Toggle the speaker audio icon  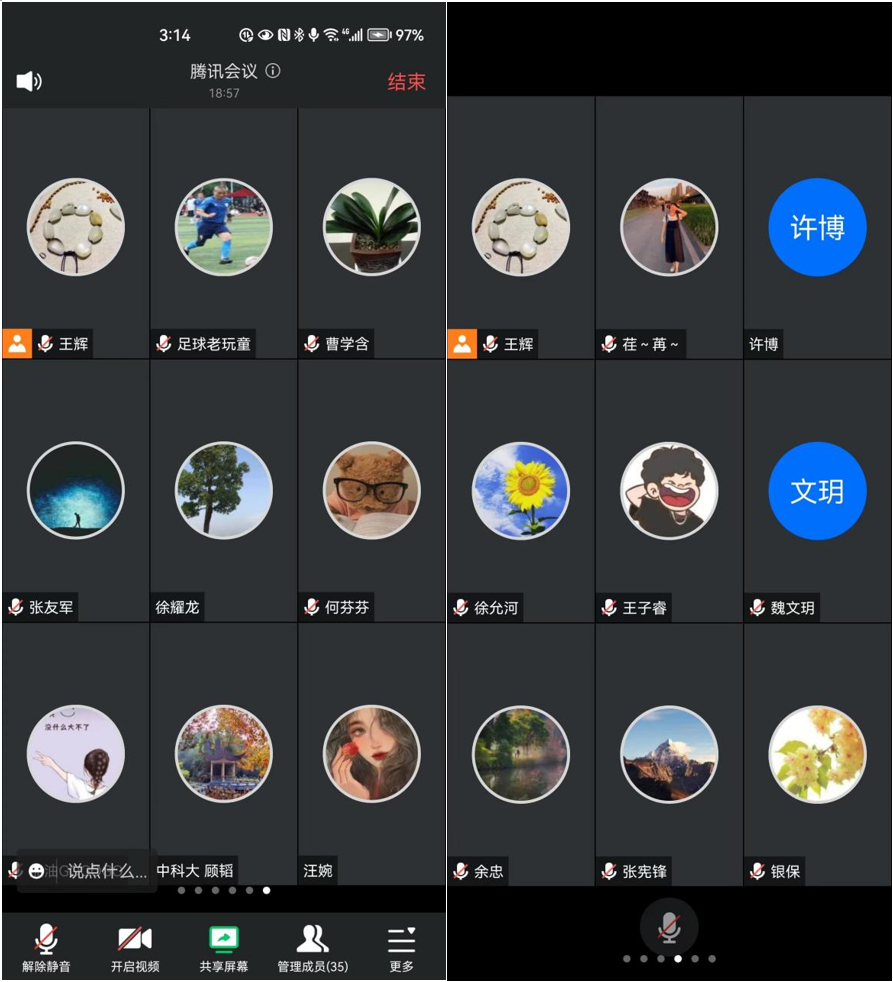pos(29,81)
